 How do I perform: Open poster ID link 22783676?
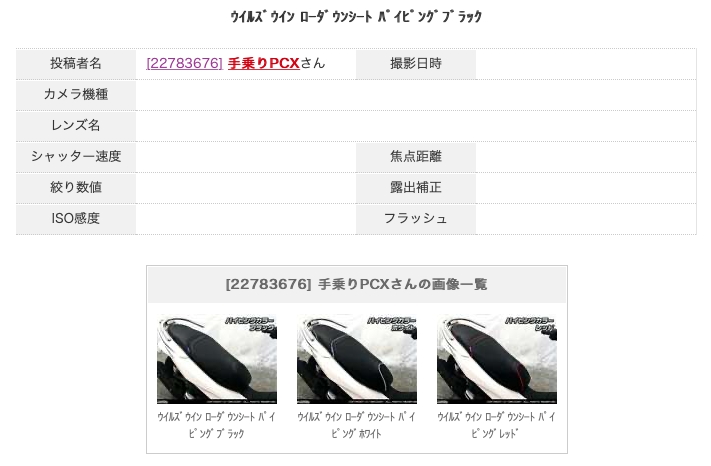pos(184,63)
